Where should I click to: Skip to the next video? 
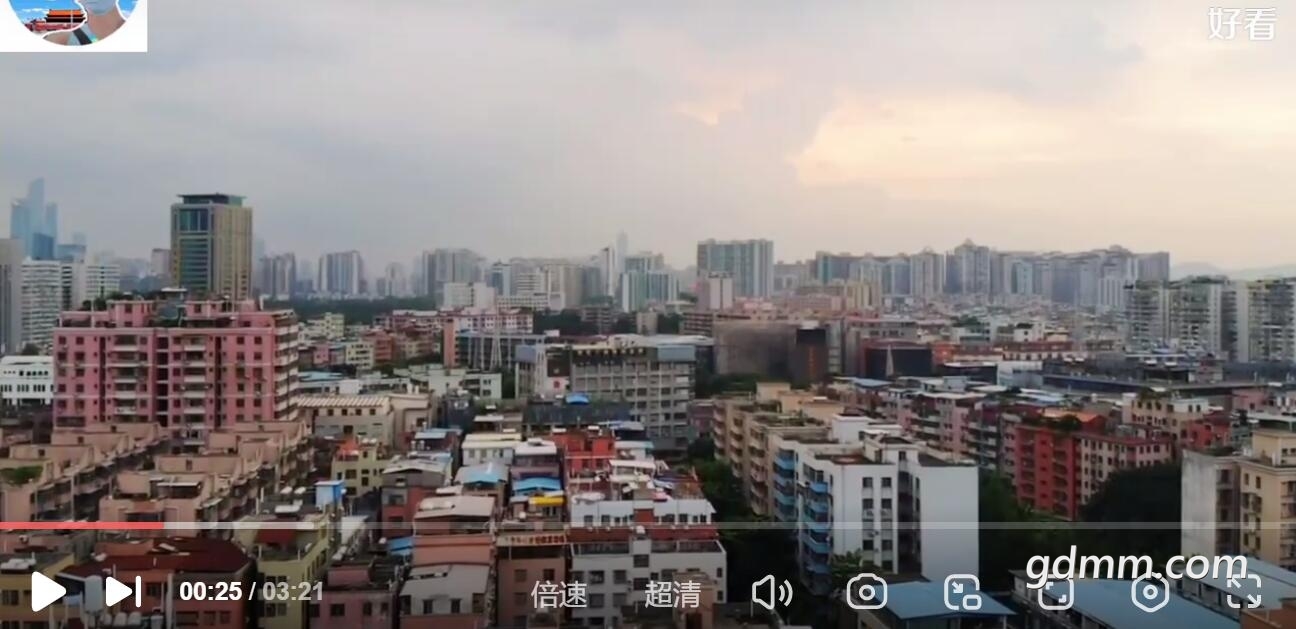pos(122,592)
